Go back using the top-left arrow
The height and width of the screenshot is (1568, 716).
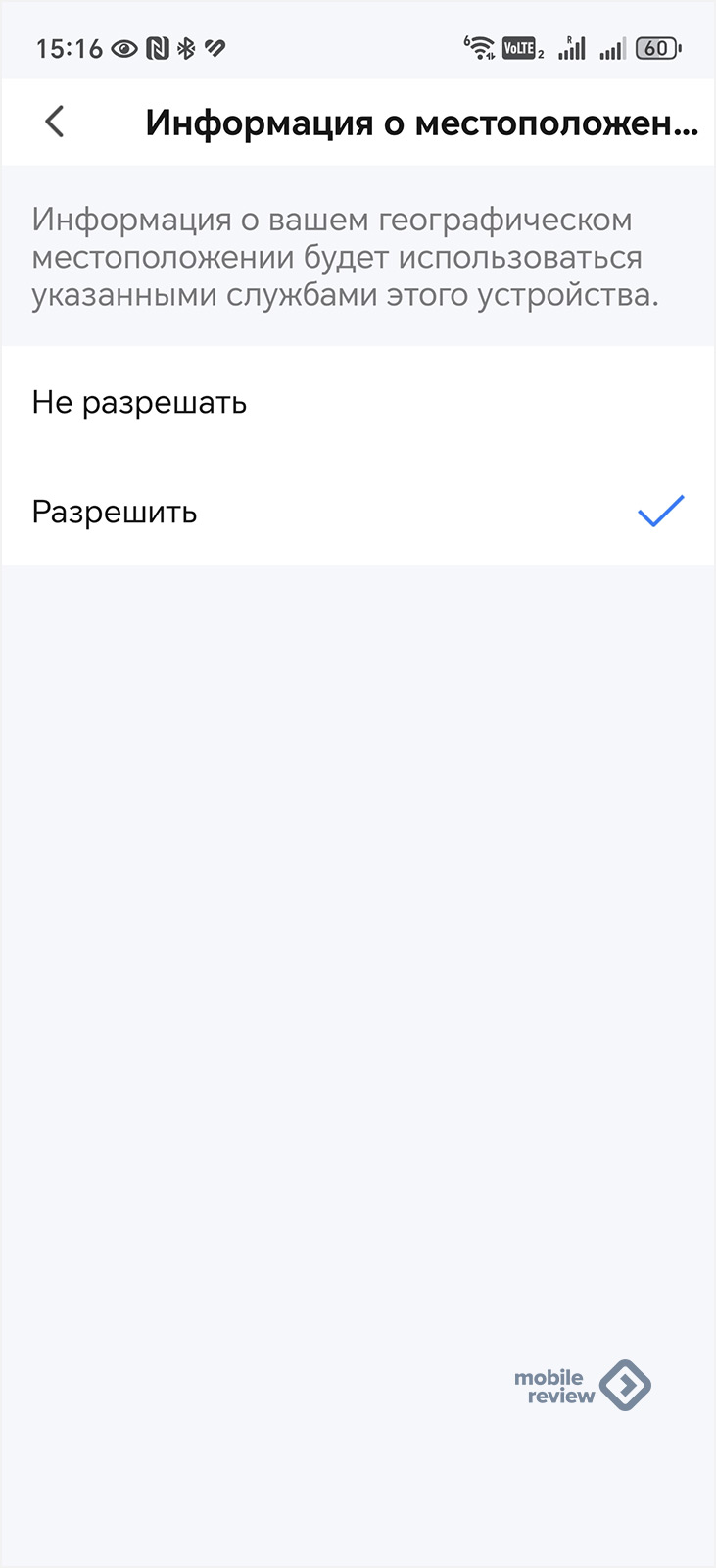(x=55, y=122)
